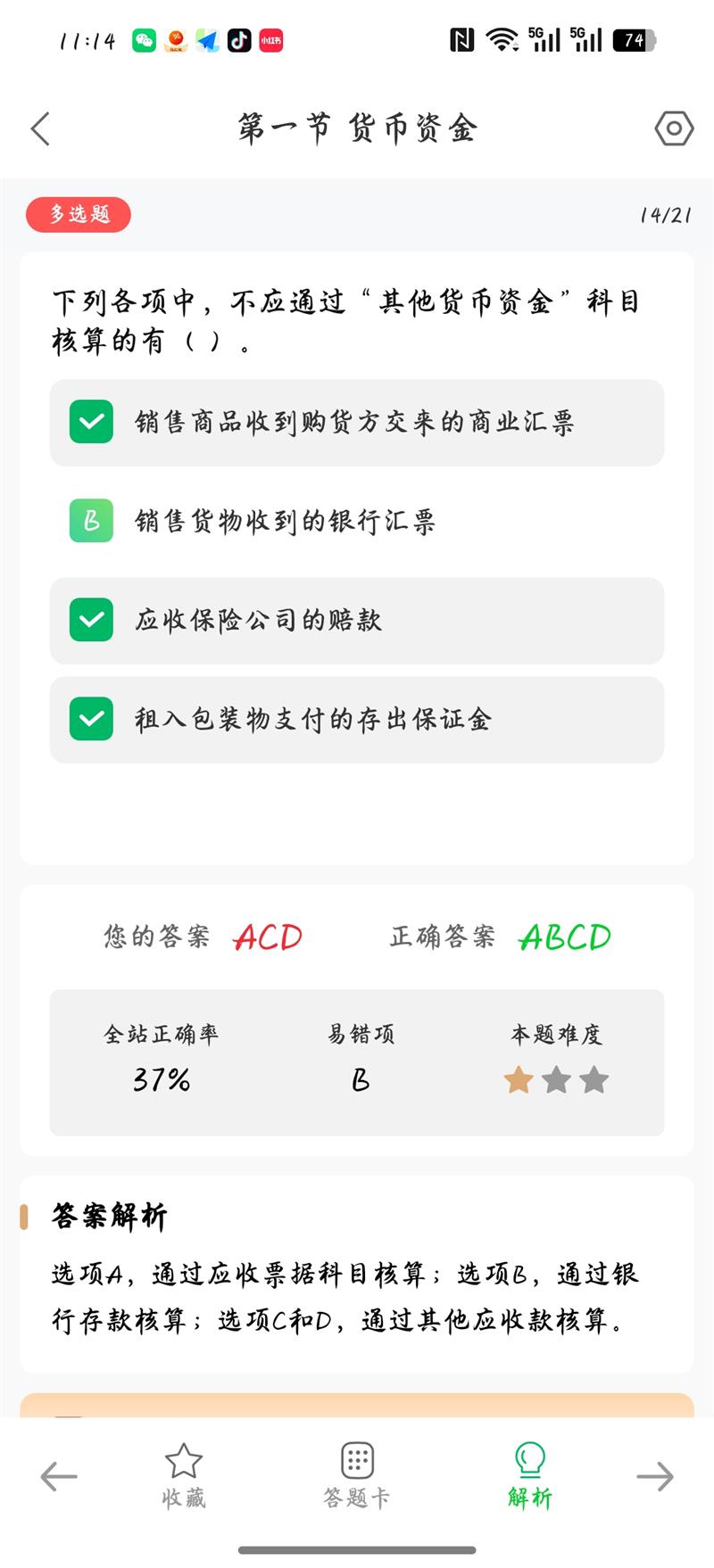Select option 租入包装物支付的存出保证金
This screenshot has width=714, height=1568.
[x=356, y=720]
